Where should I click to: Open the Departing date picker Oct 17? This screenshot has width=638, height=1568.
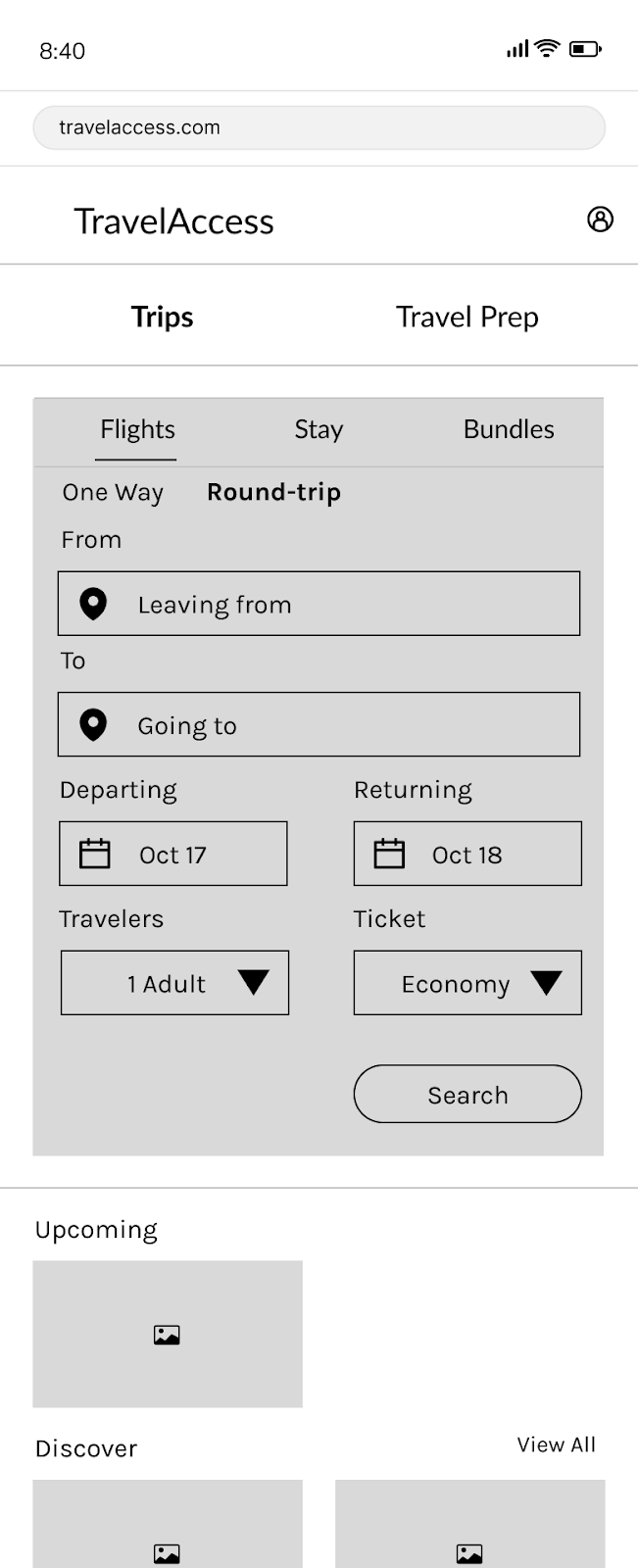173,854
